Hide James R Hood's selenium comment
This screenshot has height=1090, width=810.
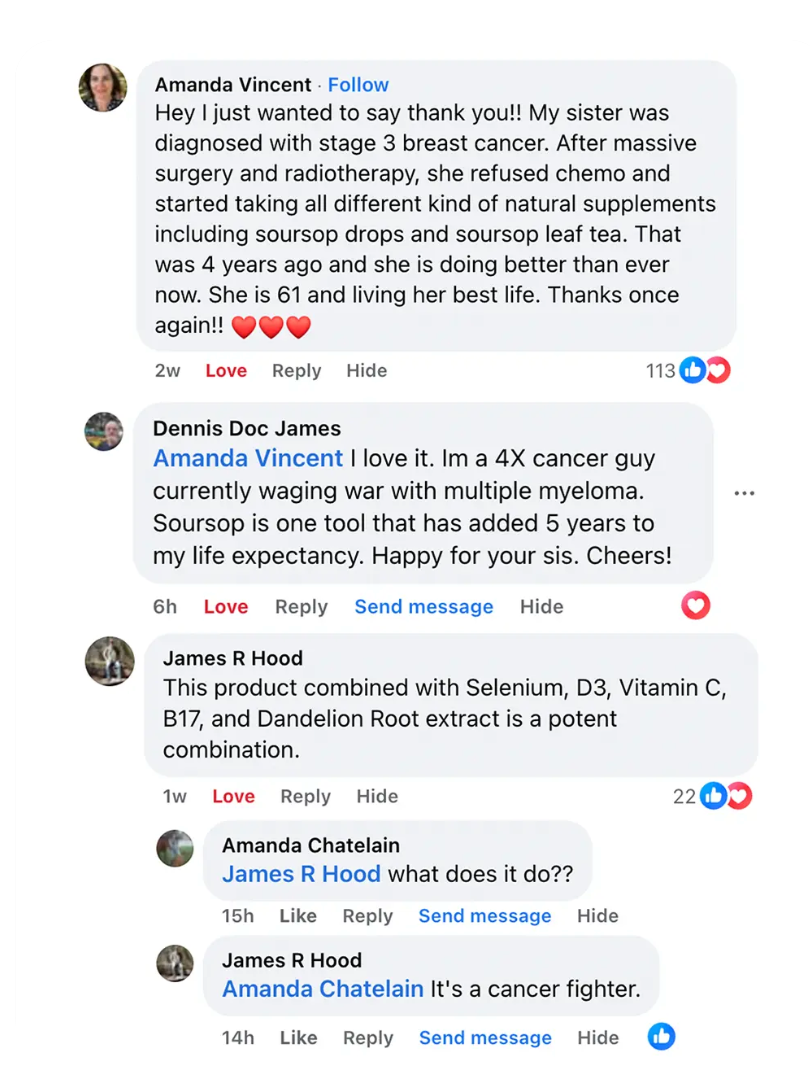(377, 796)
